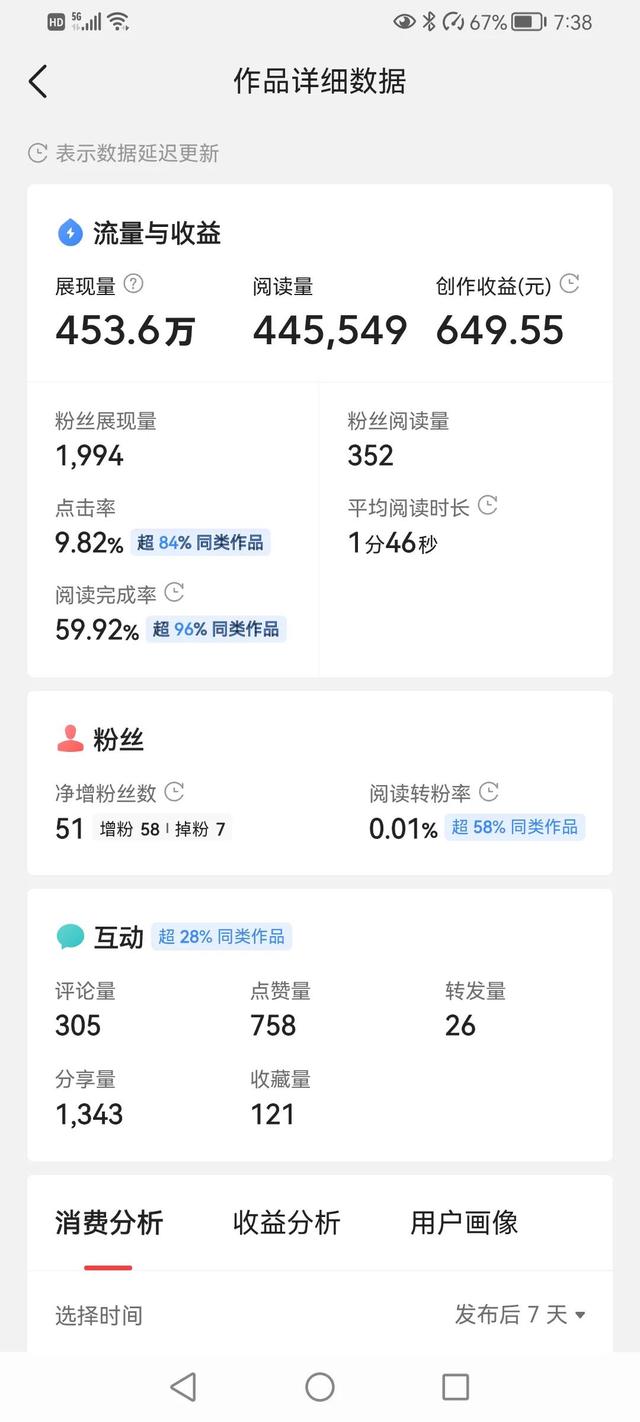
Task: Switch to the 消费分析 tab
Action: [109, 1222]
